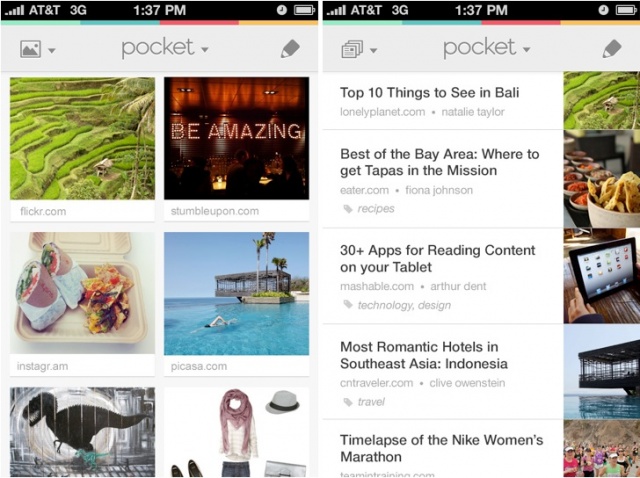Image resolution: width=640 pixels, height=478 pixels.
Task: Open the articles view filter dropdown
Action: tap(359, 49)
